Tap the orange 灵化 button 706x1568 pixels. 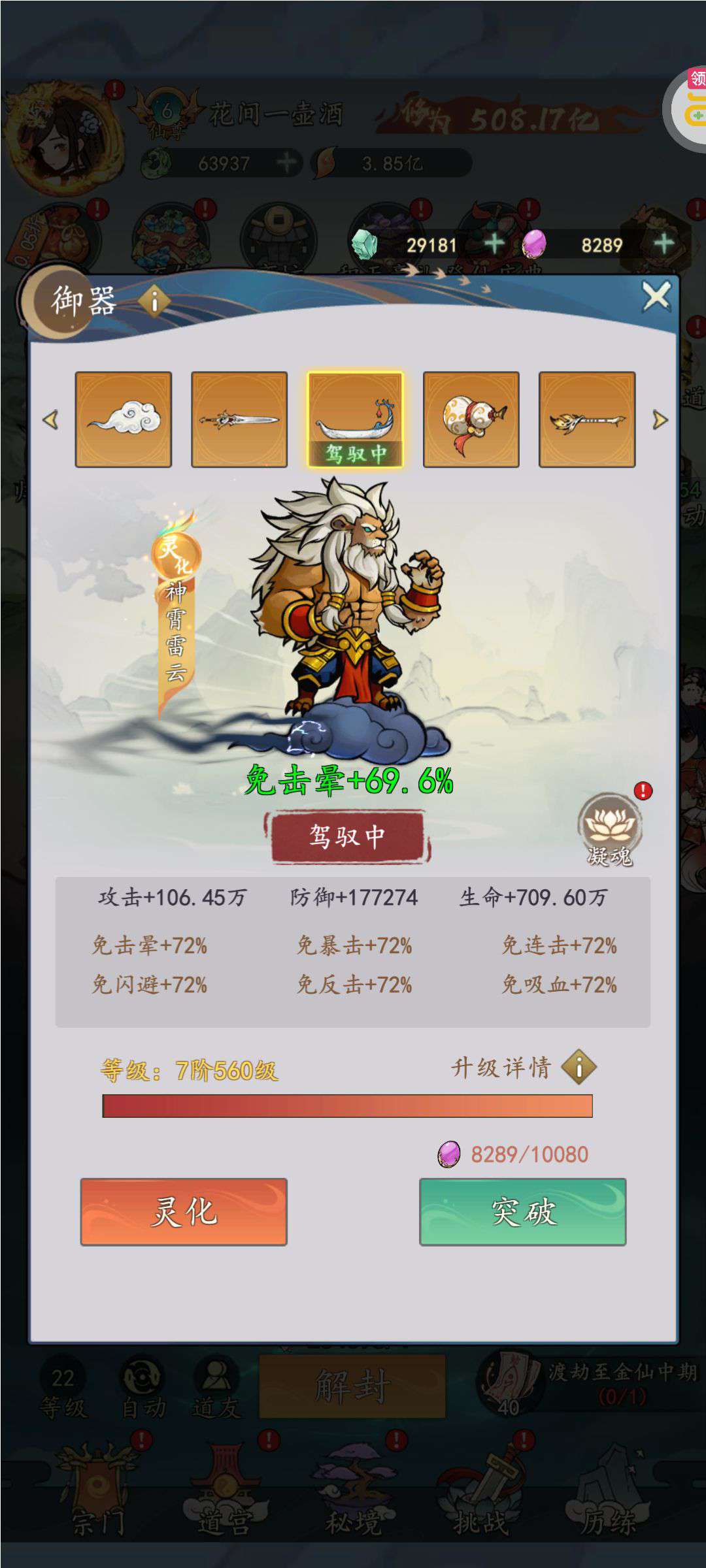[184, 1212]
